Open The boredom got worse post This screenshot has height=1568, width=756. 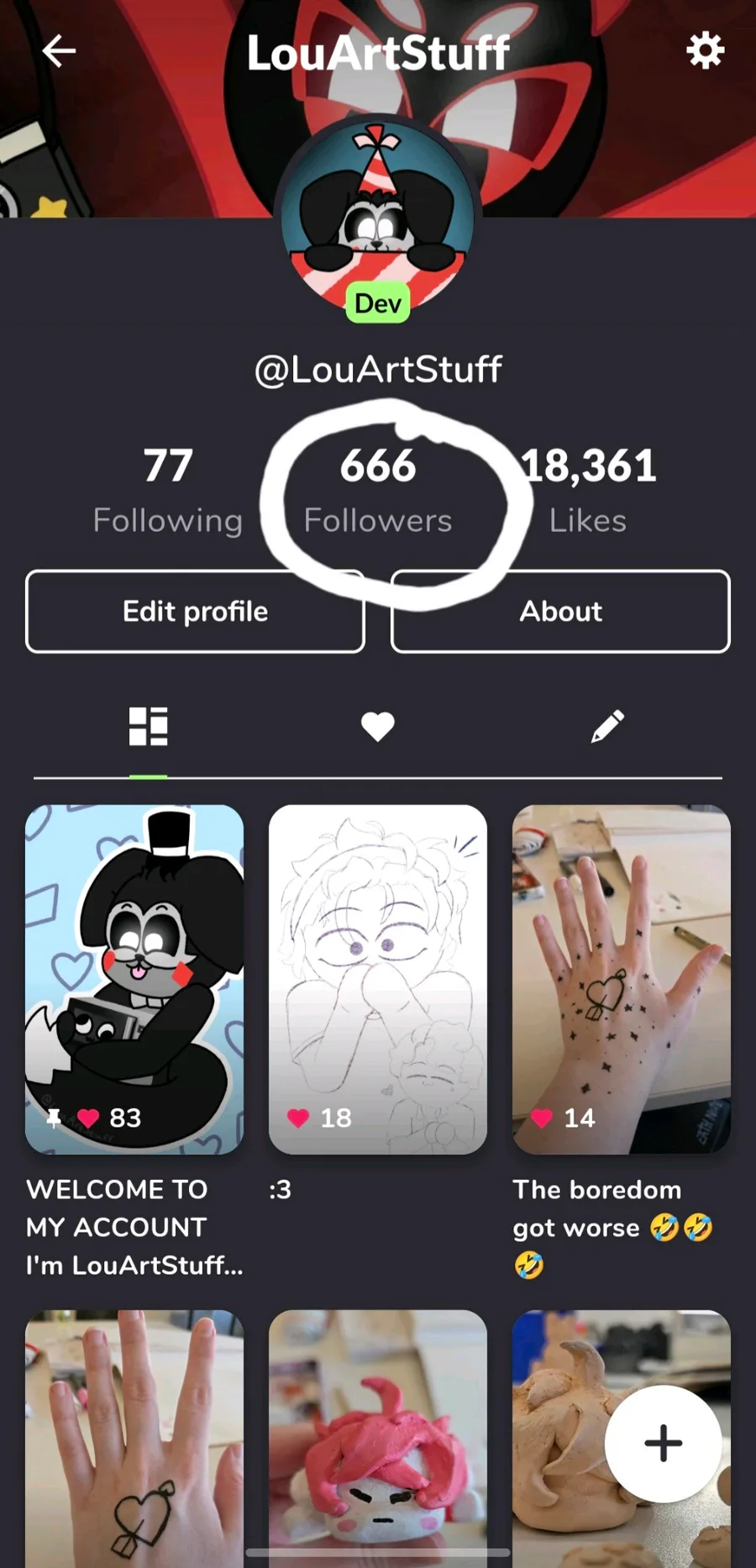click(x=622, y=979)
